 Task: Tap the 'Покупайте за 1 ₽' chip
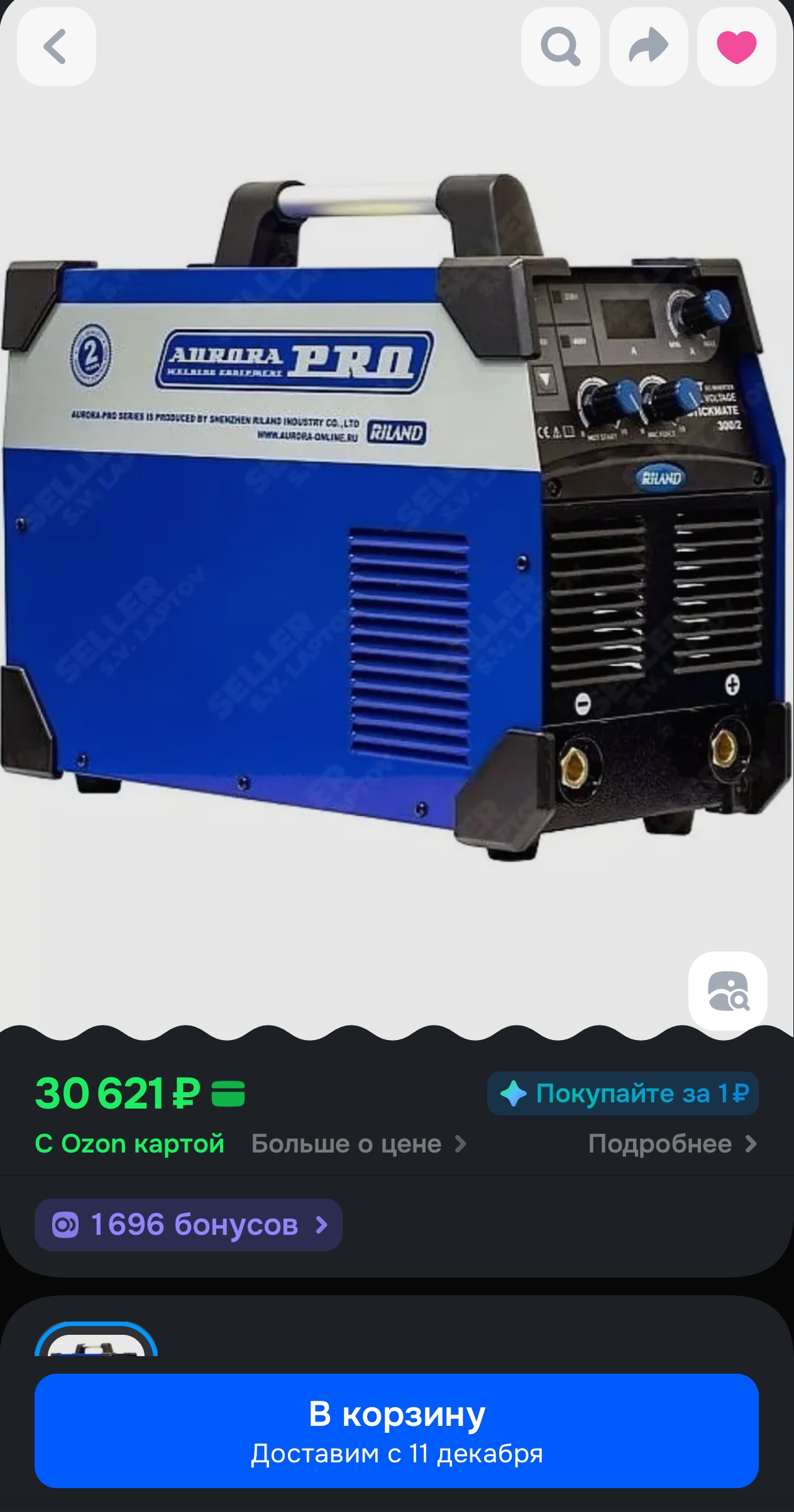[622, 1093]
